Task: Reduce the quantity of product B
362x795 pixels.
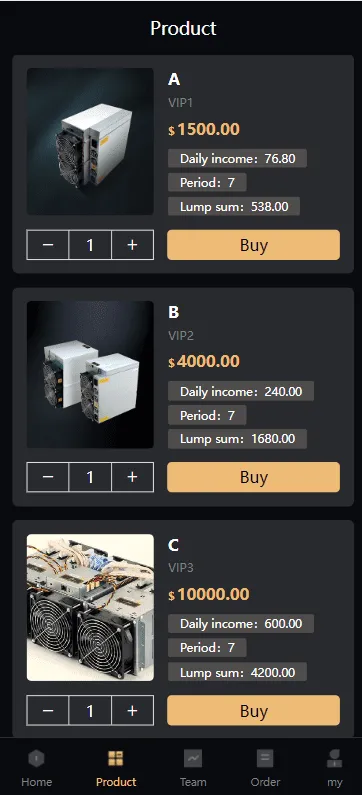Action: [48, 477]
